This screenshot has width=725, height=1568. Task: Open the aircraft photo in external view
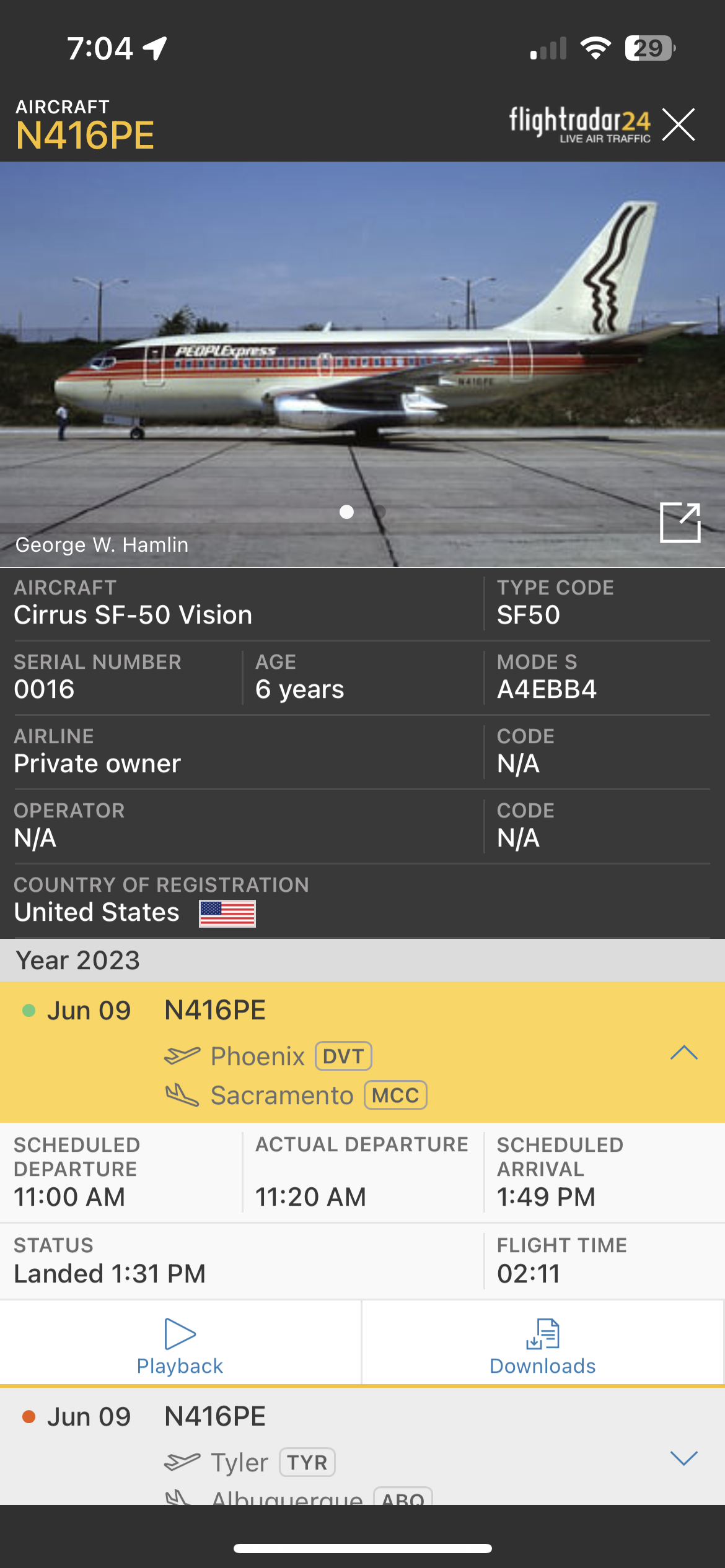point(680,523)
